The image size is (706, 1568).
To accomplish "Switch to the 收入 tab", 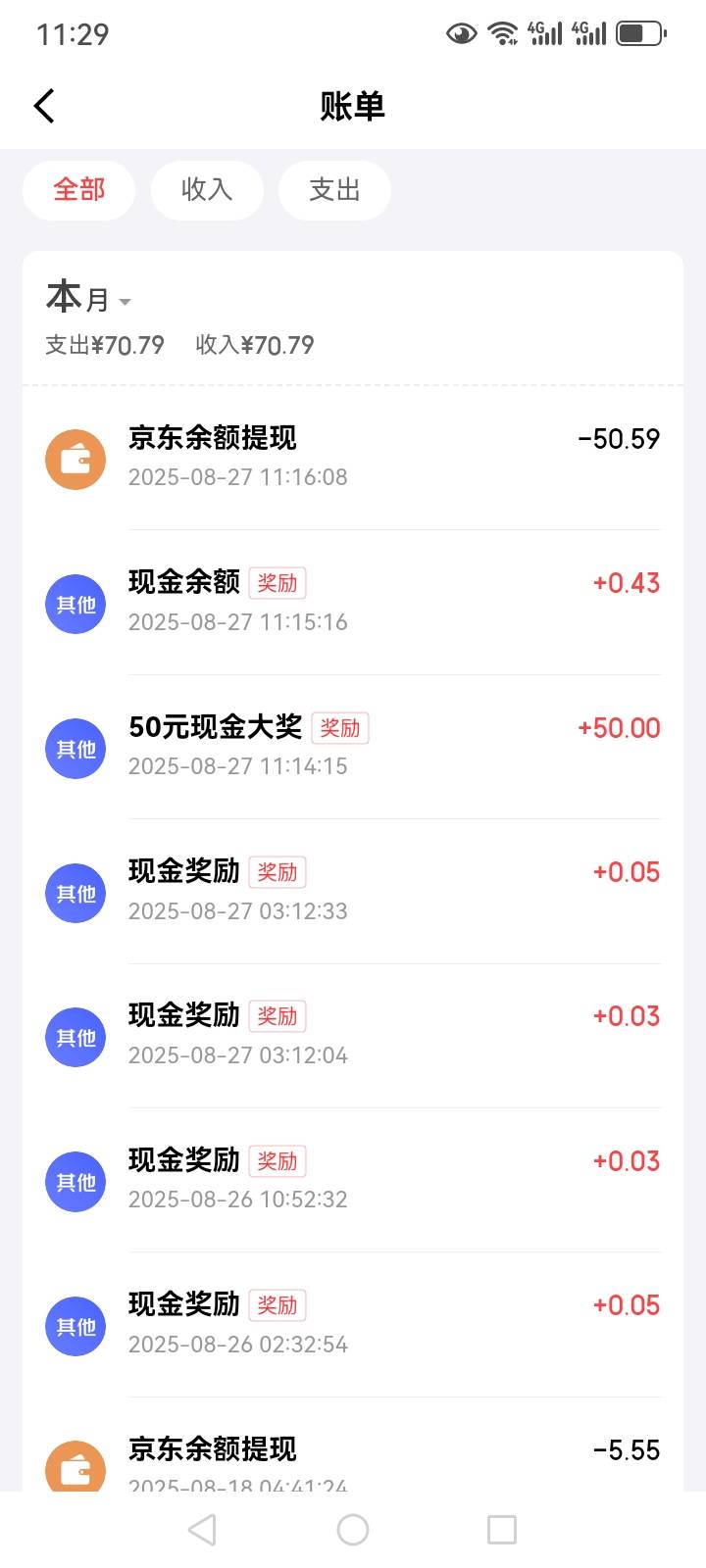I will click(207, 190).
